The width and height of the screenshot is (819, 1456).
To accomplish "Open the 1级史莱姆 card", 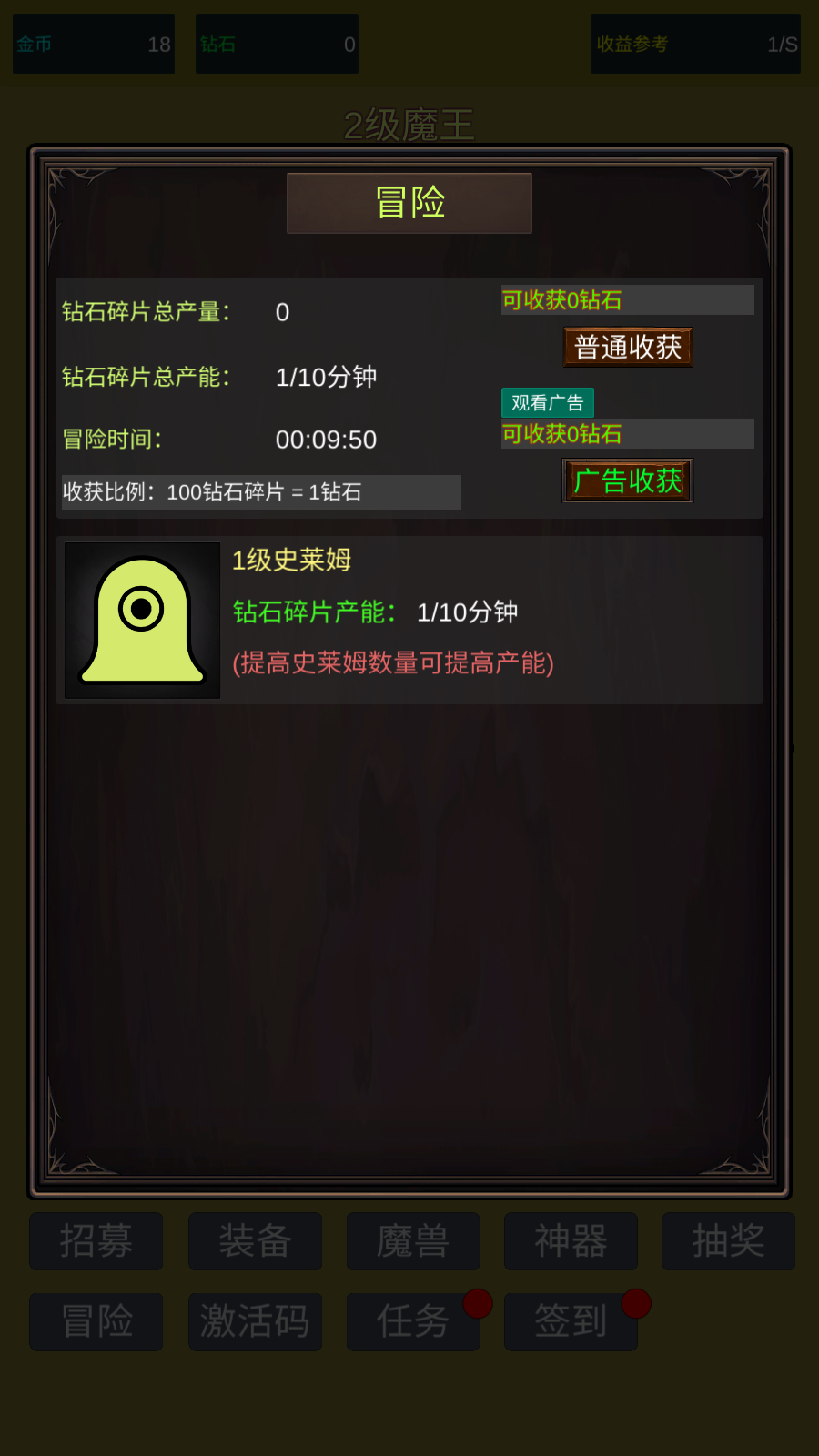I will 409,620.
